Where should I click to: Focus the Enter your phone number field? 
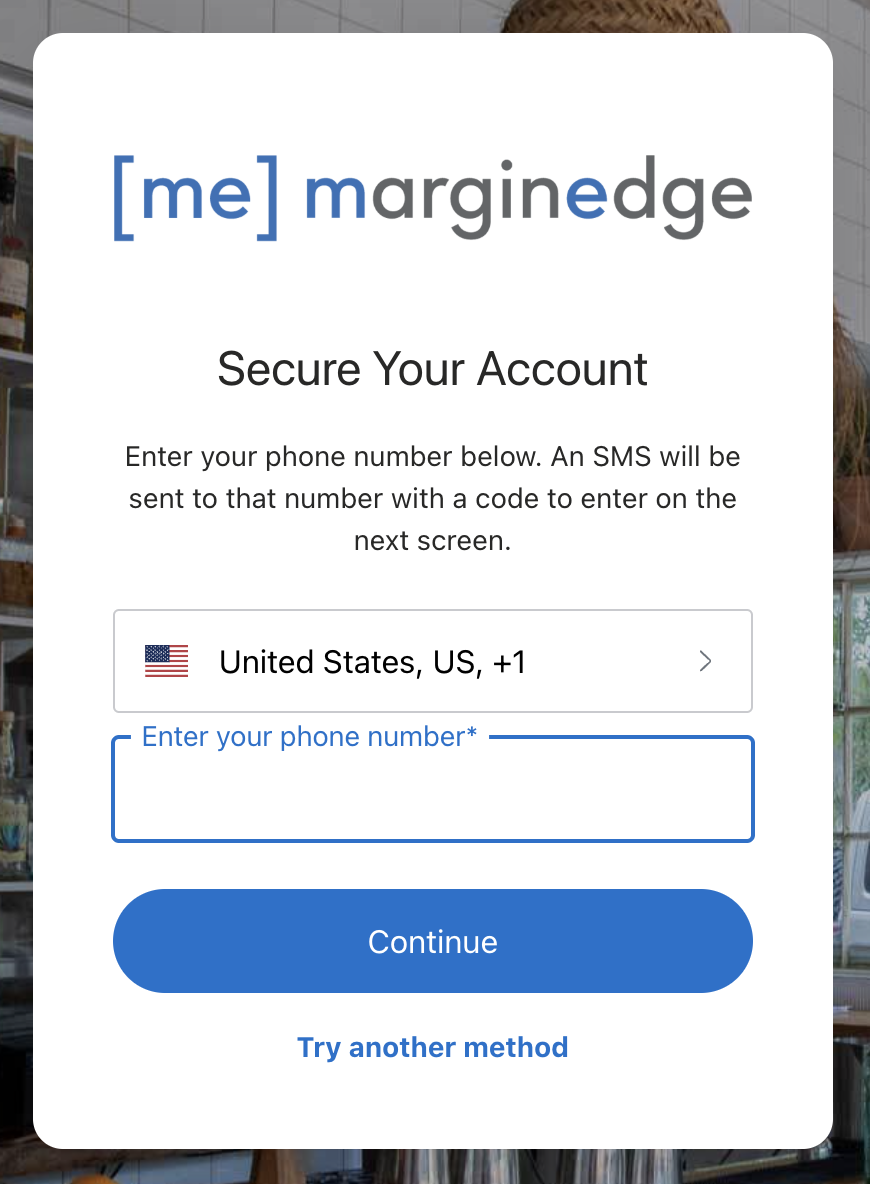[432, 793]
